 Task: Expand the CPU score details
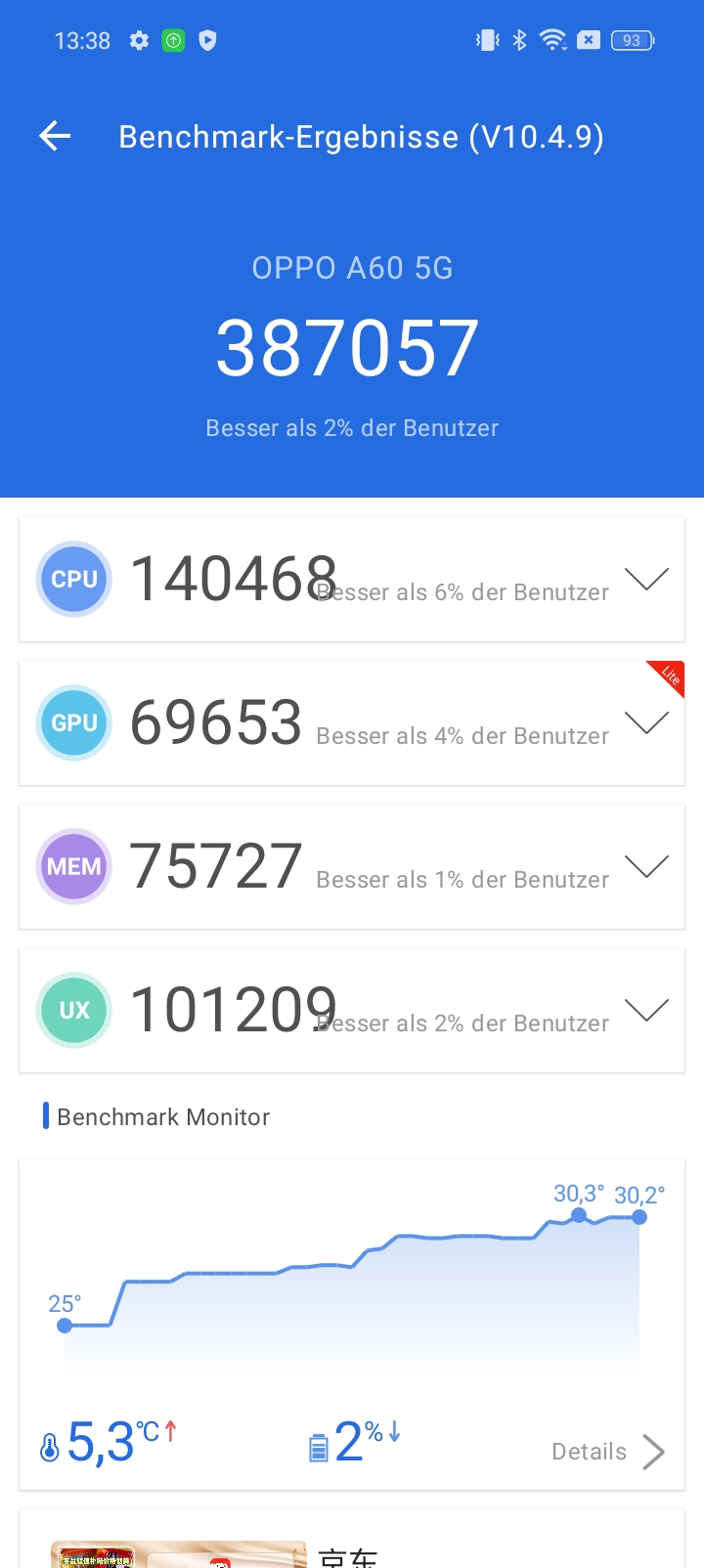[x=646, y=579]
